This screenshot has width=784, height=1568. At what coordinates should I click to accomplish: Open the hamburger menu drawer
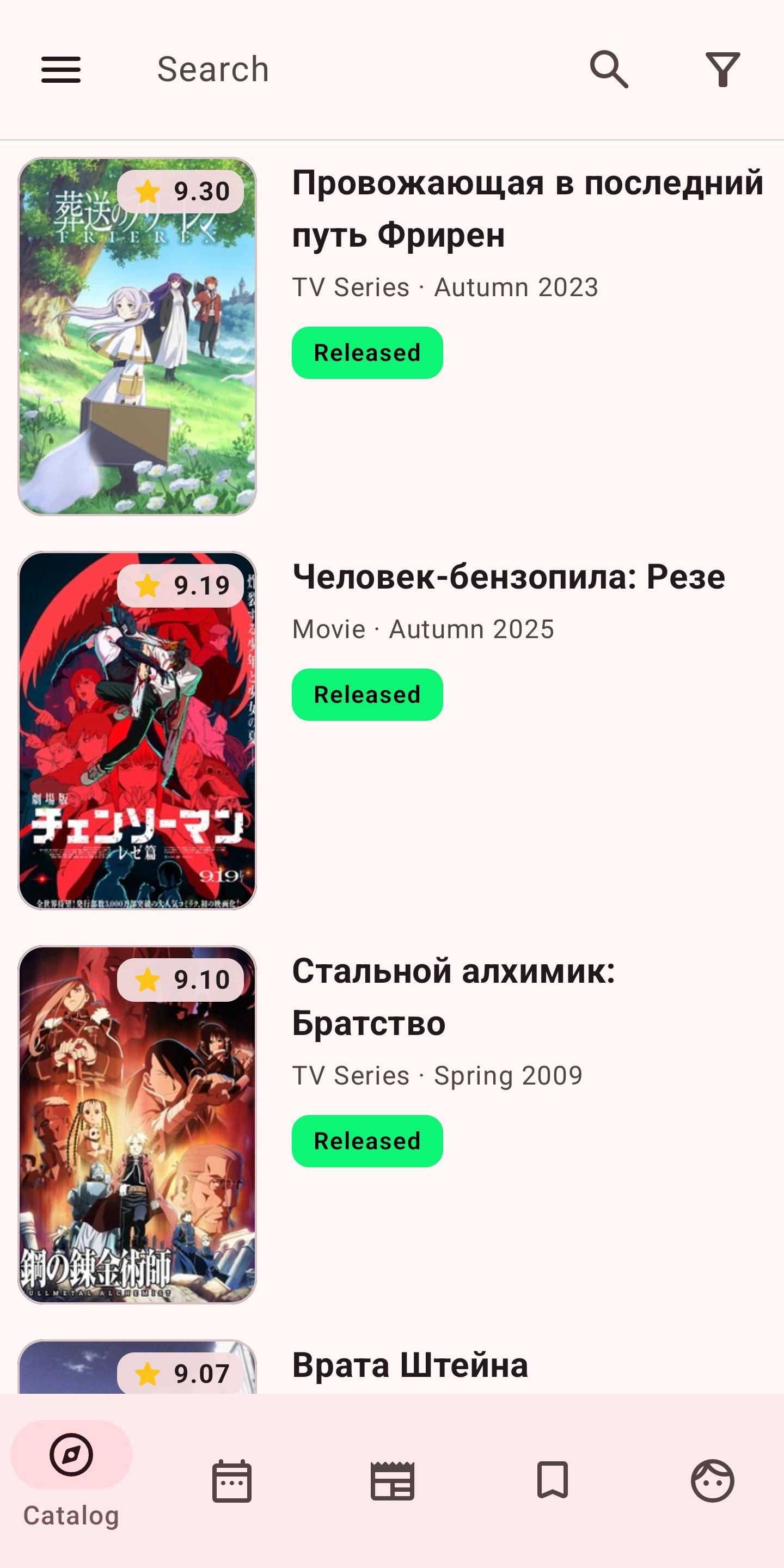pyautogui.click(x=61, y=69)
